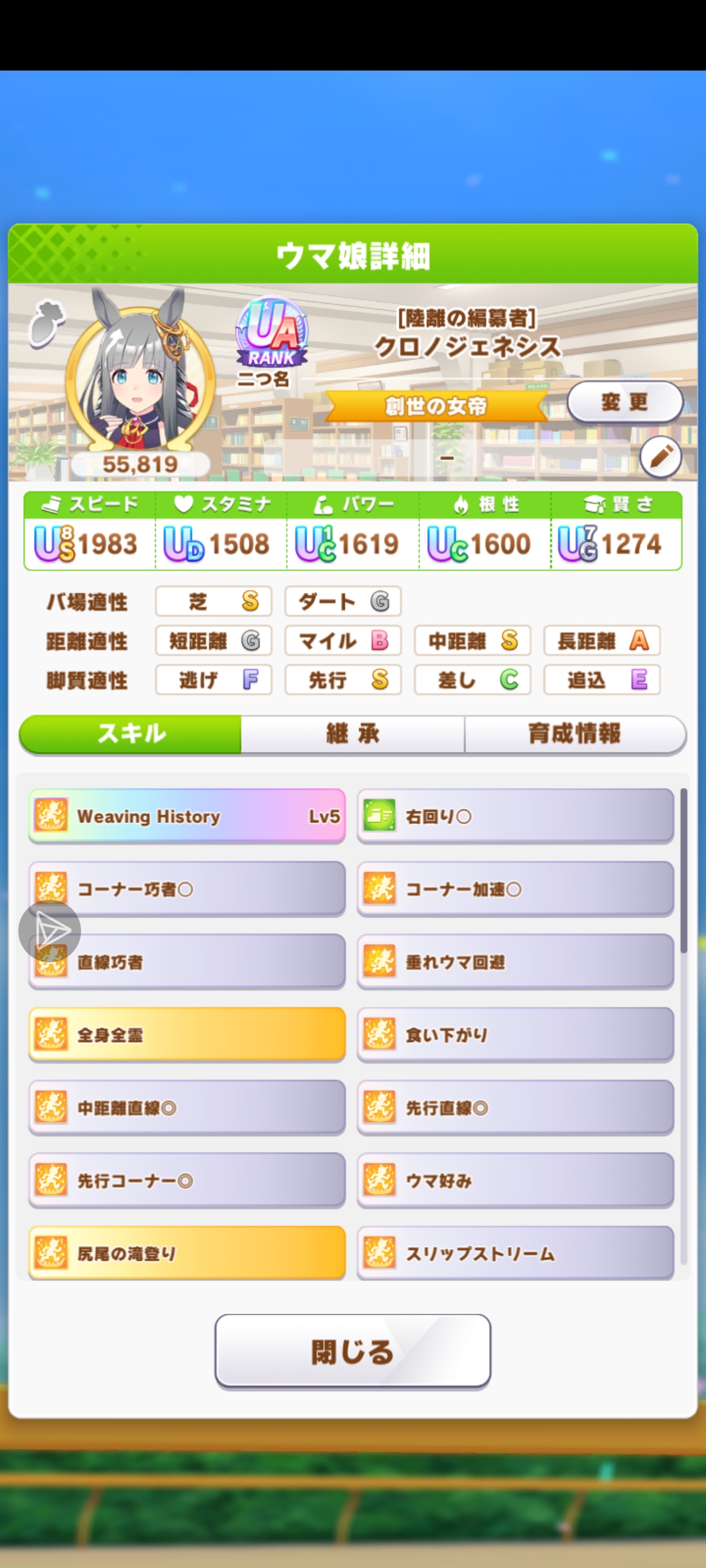The height and width of the screenshot is (1568, 706).
Task: Edit memo with the pencil icon
Action: [660, 457]
